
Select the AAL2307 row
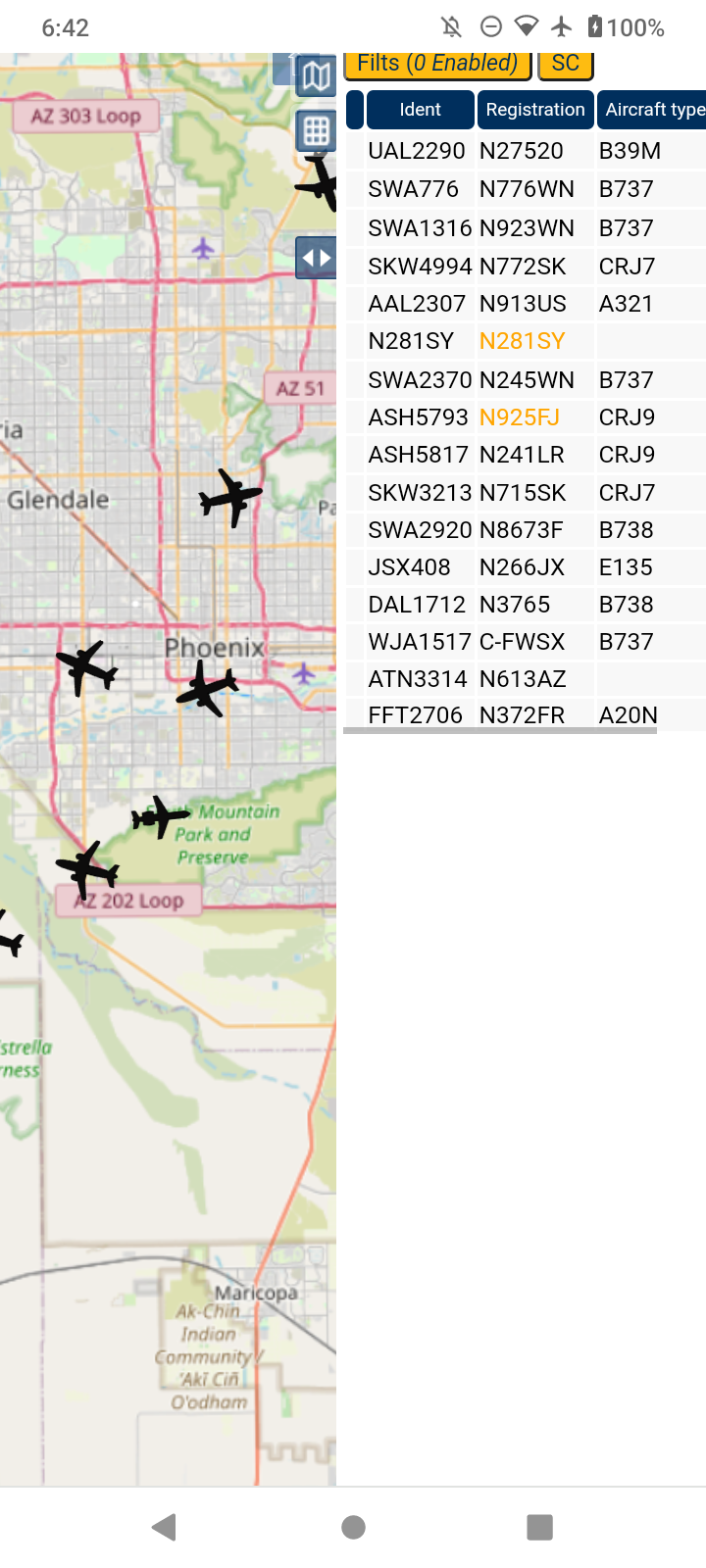[526, 304]
